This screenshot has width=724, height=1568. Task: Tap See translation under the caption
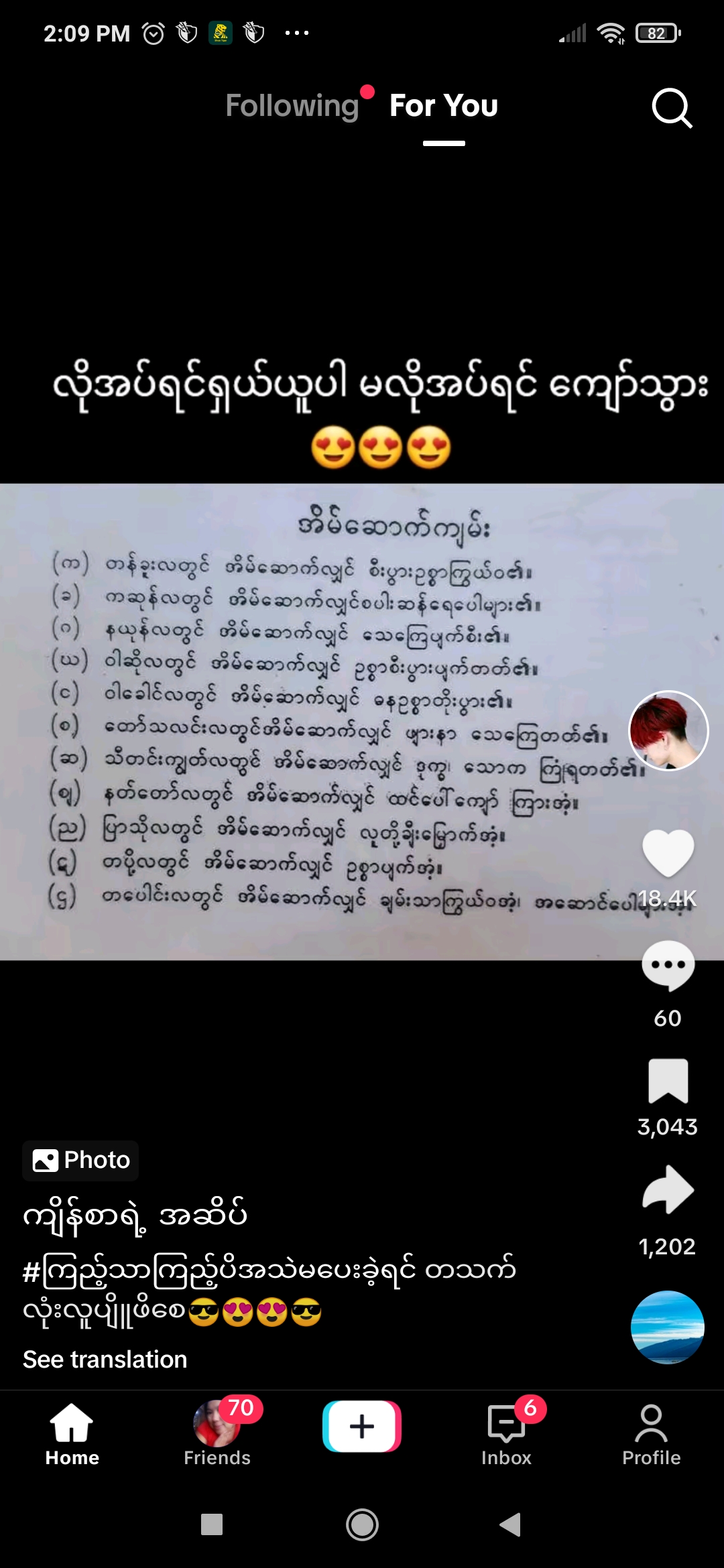105,1360
